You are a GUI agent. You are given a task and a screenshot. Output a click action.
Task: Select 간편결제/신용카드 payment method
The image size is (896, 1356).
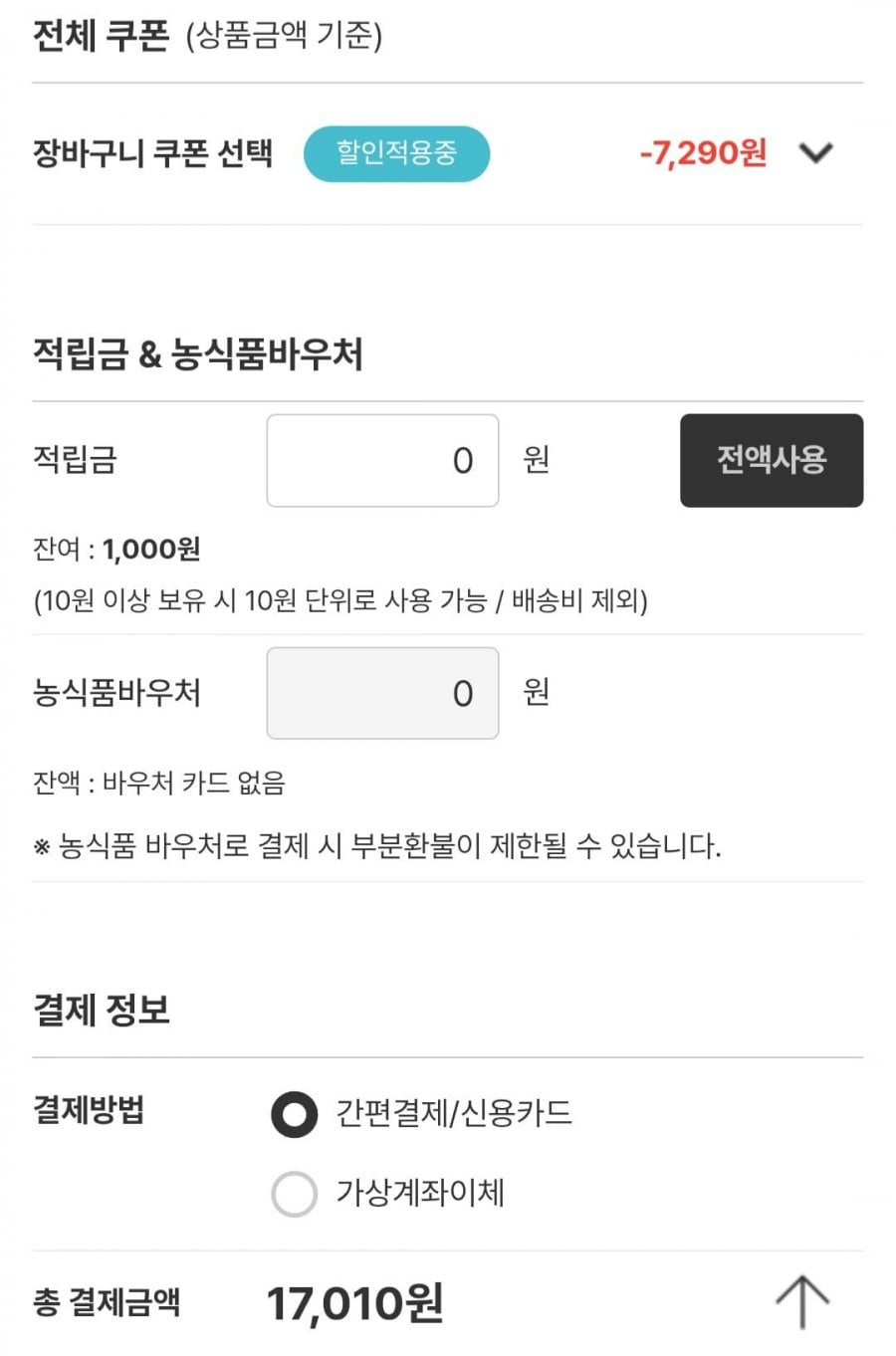295,1113
